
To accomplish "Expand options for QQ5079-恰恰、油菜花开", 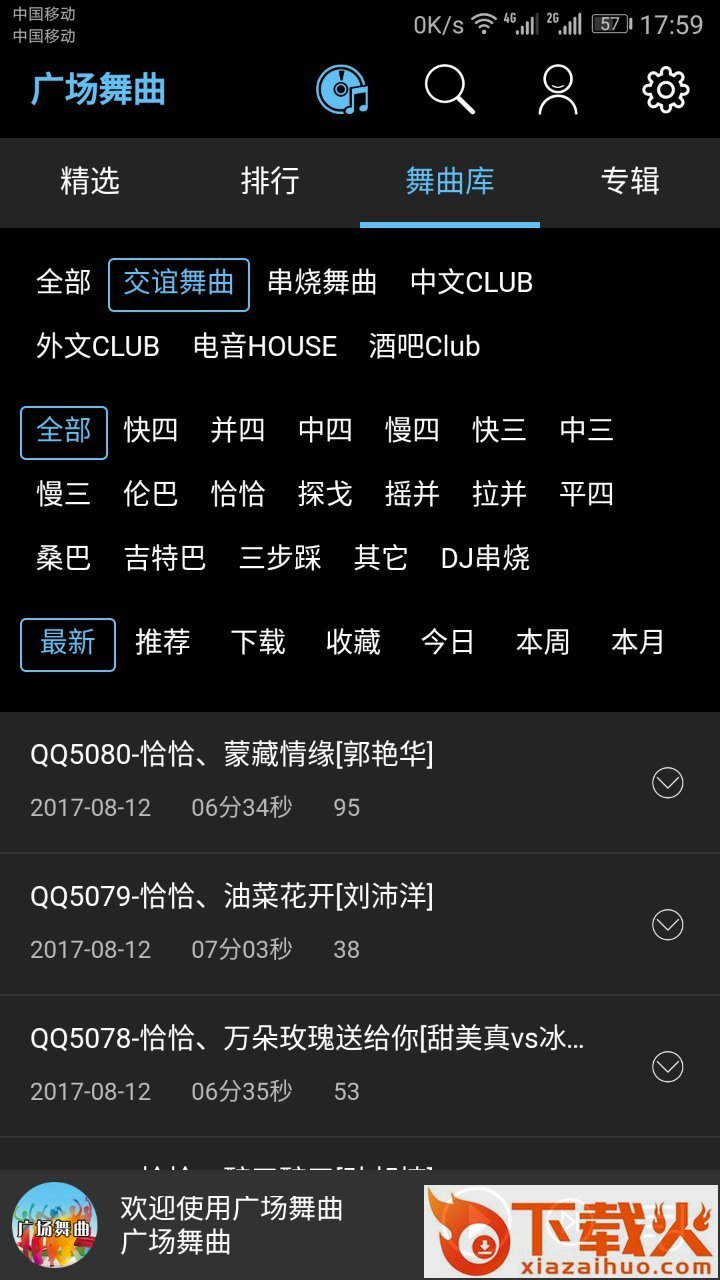I will click(667, 925).
